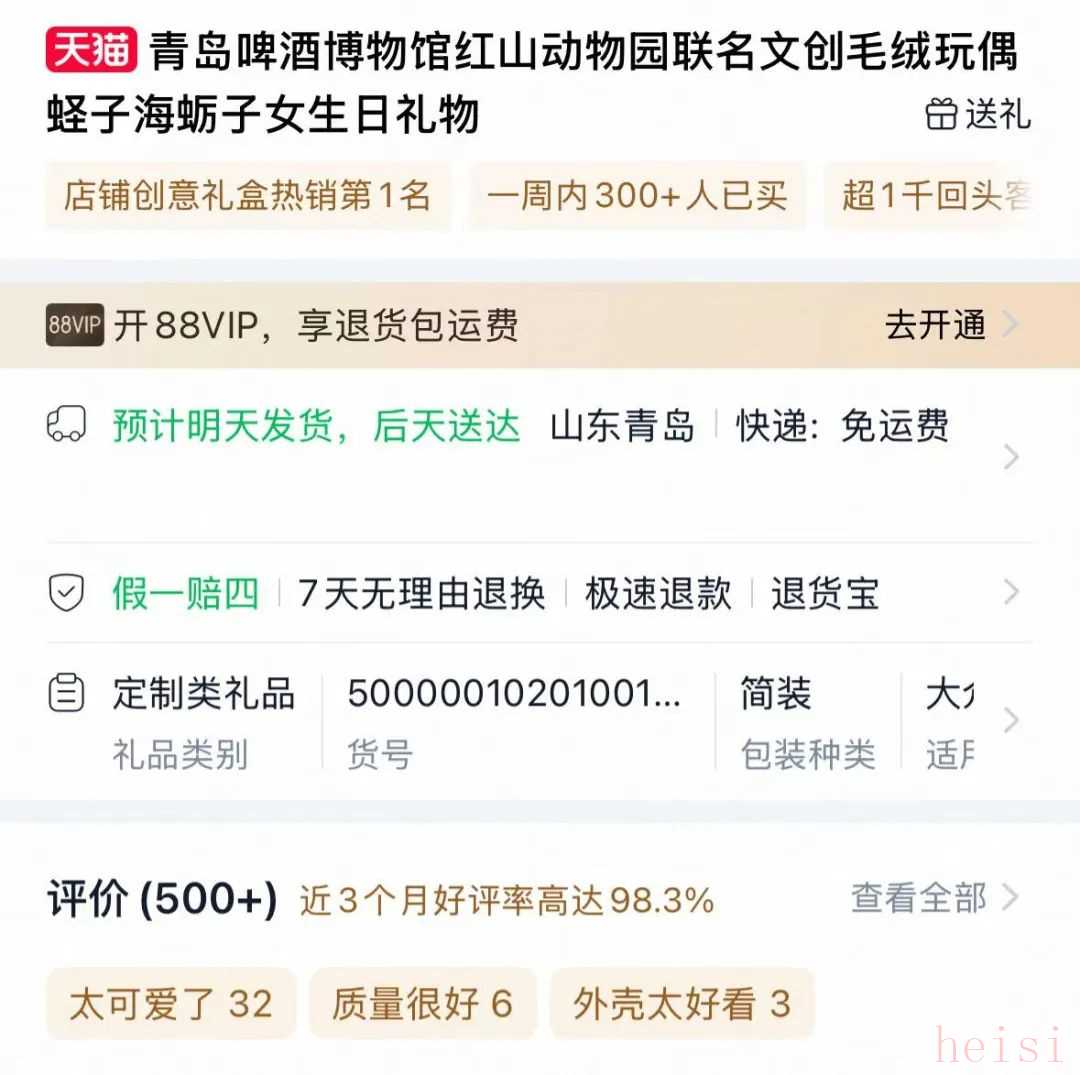Show reviews tagged 外壳太好看
Image resolution: width=1080 pixels, height=1075 pixels.
point(682,1003)
